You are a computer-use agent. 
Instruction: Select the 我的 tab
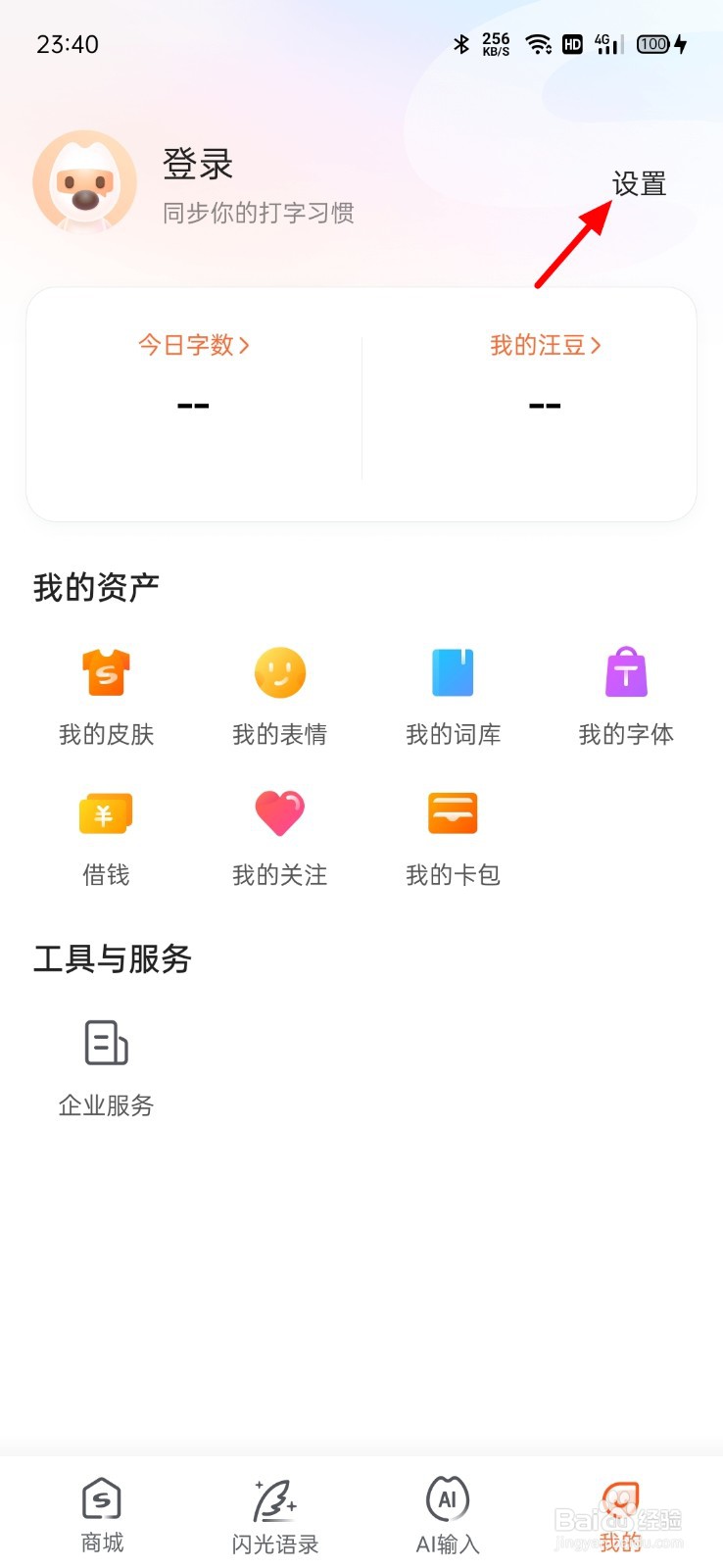pos(620,1514)
